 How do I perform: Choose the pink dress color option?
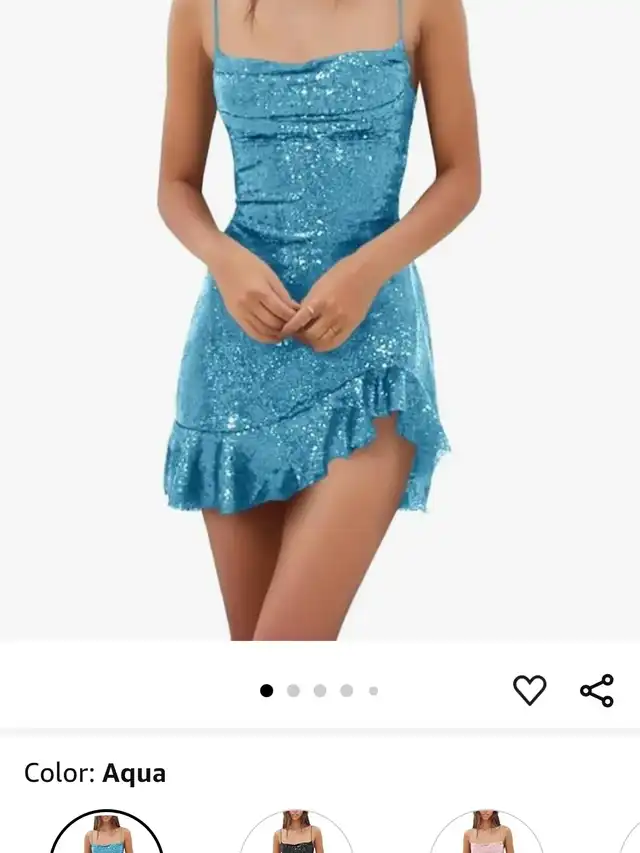486,834
